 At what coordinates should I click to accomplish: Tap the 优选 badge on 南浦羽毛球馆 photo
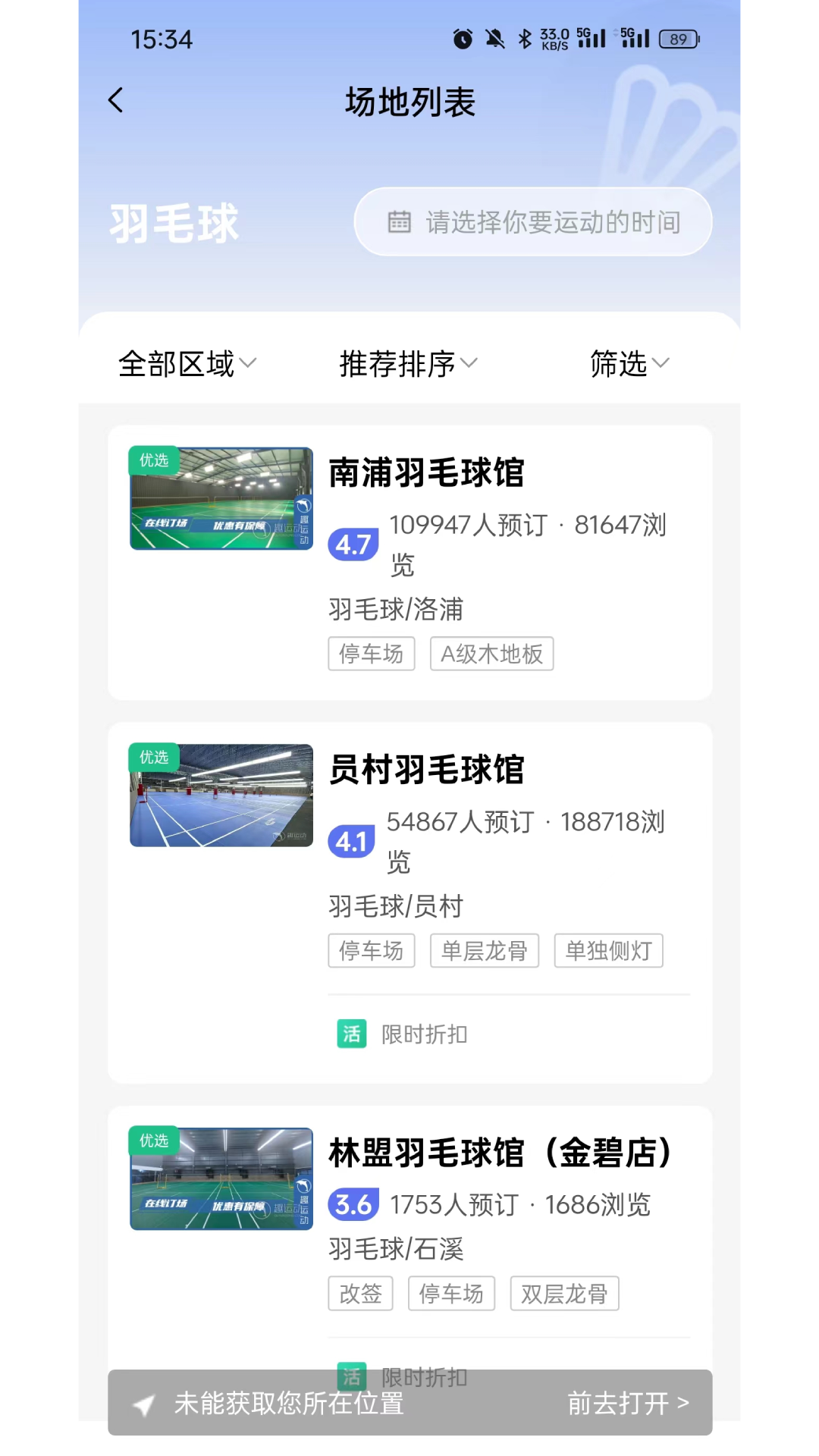[154, 460]
